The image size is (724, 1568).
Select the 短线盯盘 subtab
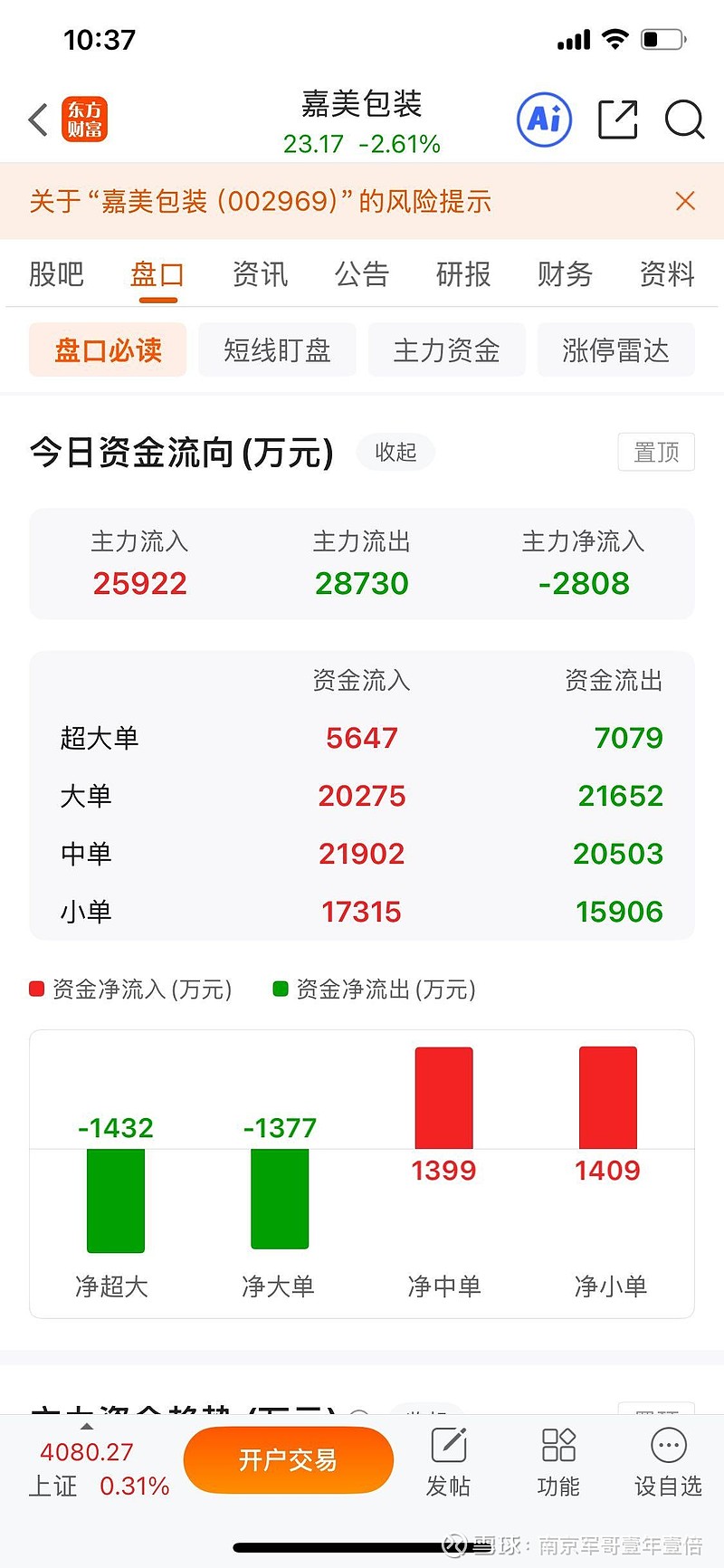[277, 349]
